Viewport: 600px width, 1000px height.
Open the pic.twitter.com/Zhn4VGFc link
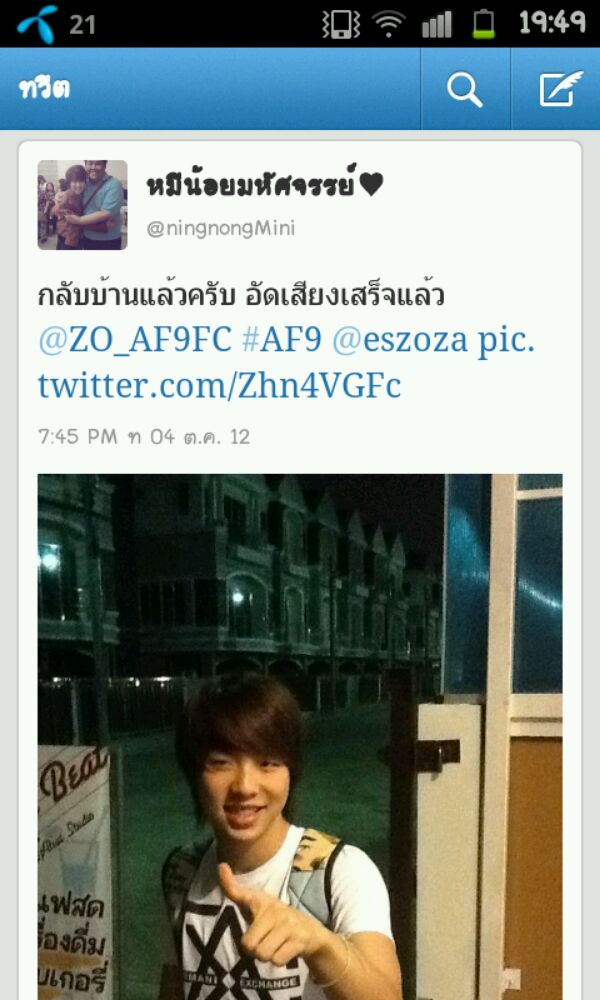coord(219,384)
